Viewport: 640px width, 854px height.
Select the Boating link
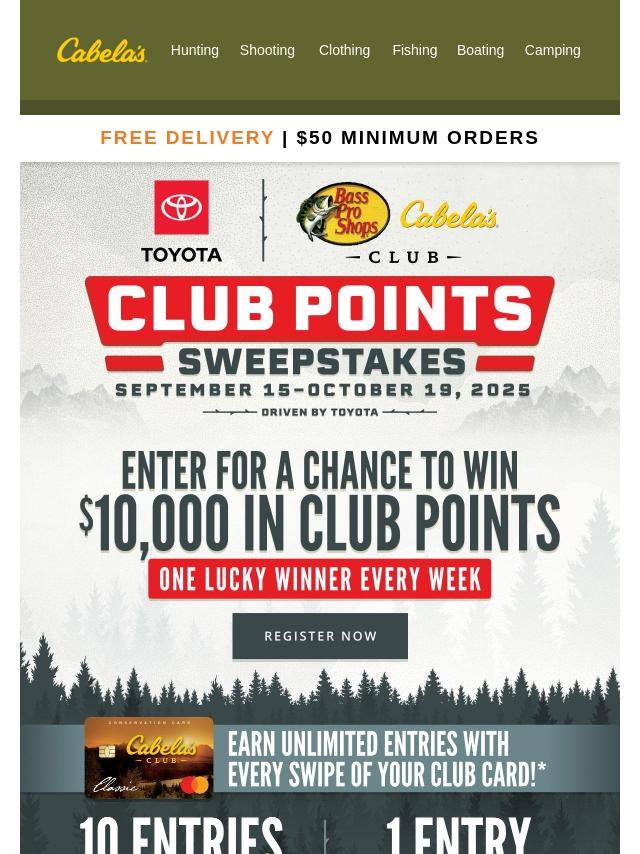tap(480, 50)
